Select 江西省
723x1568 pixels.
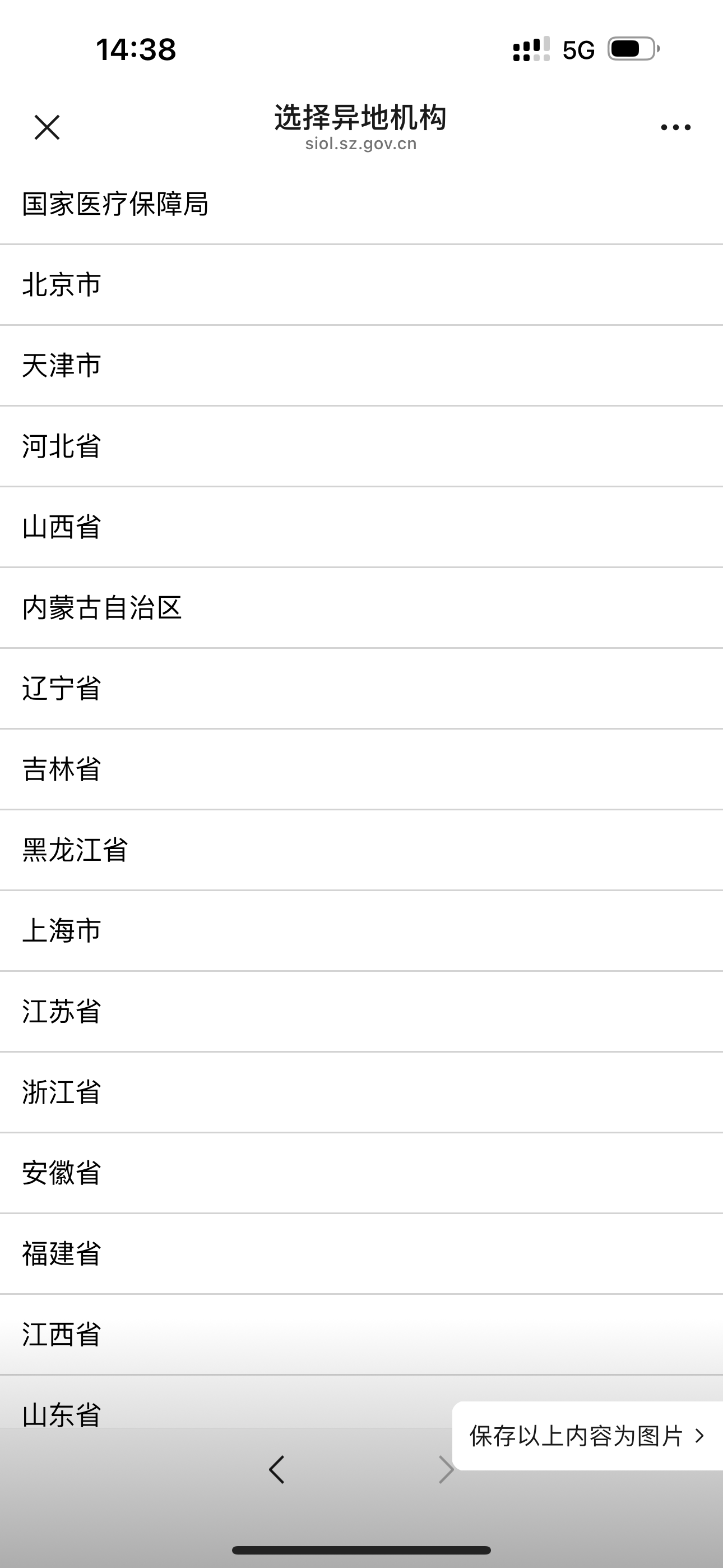(x=361, y=1335)
